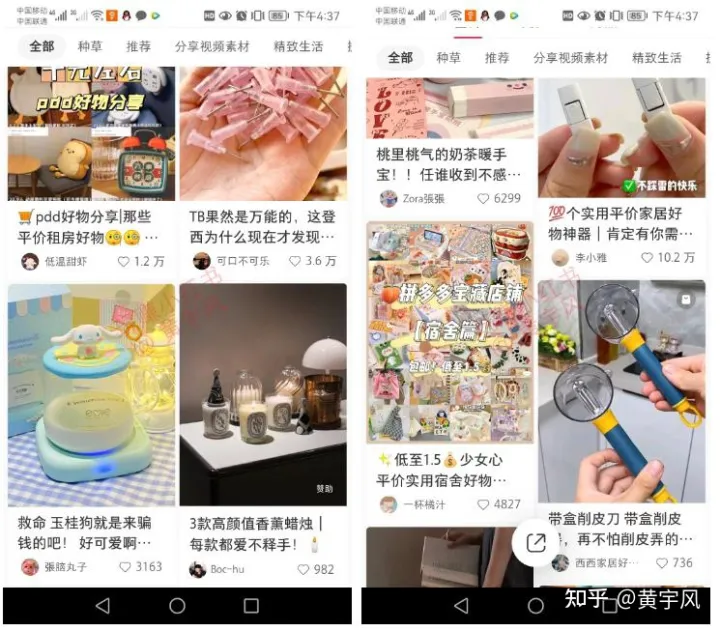Like Boc~hu's candle post
Image resolution: width=720 pixels, height=631 pixels.
tap(303, 569)
